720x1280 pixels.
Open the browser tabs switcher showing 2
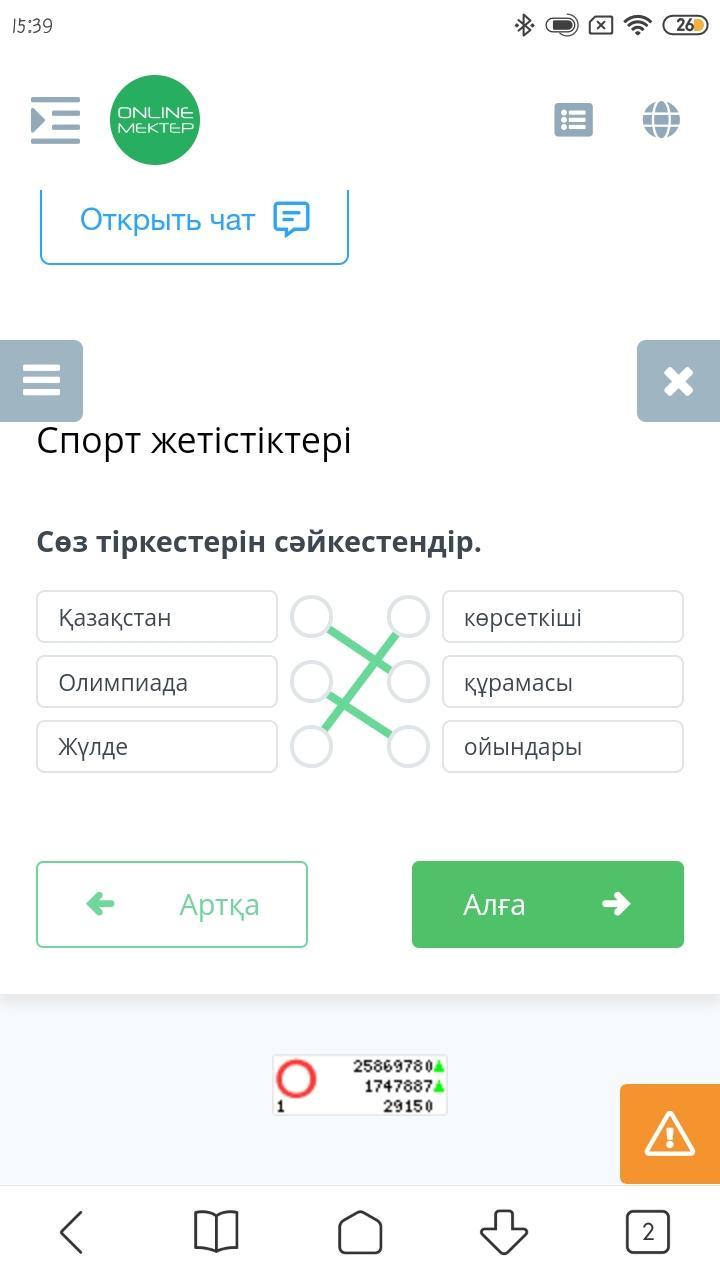648,1232
